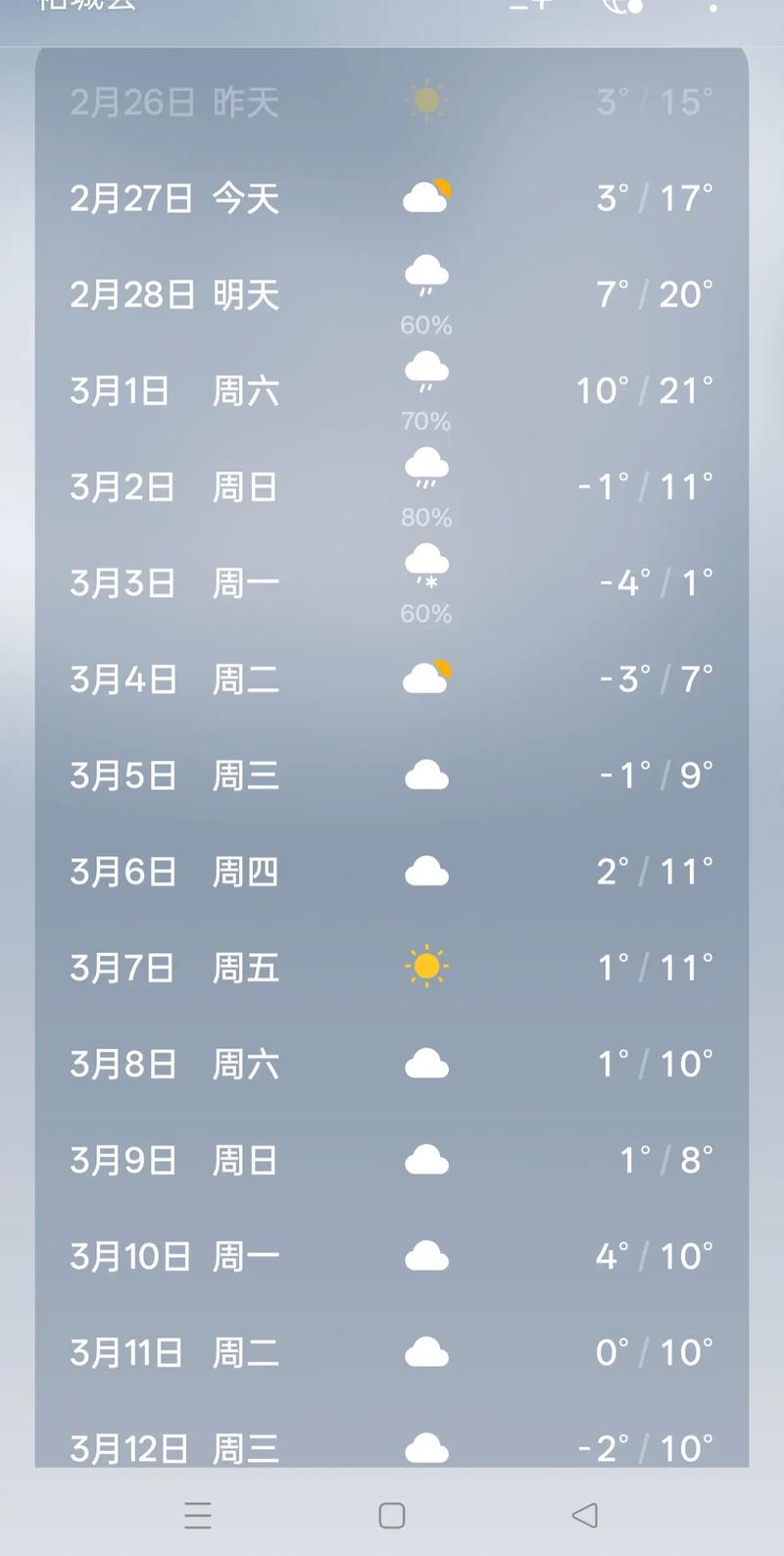The image size is (784, 1556).
Task: Expand today's forecast row for details
Action: pos(392,198)
